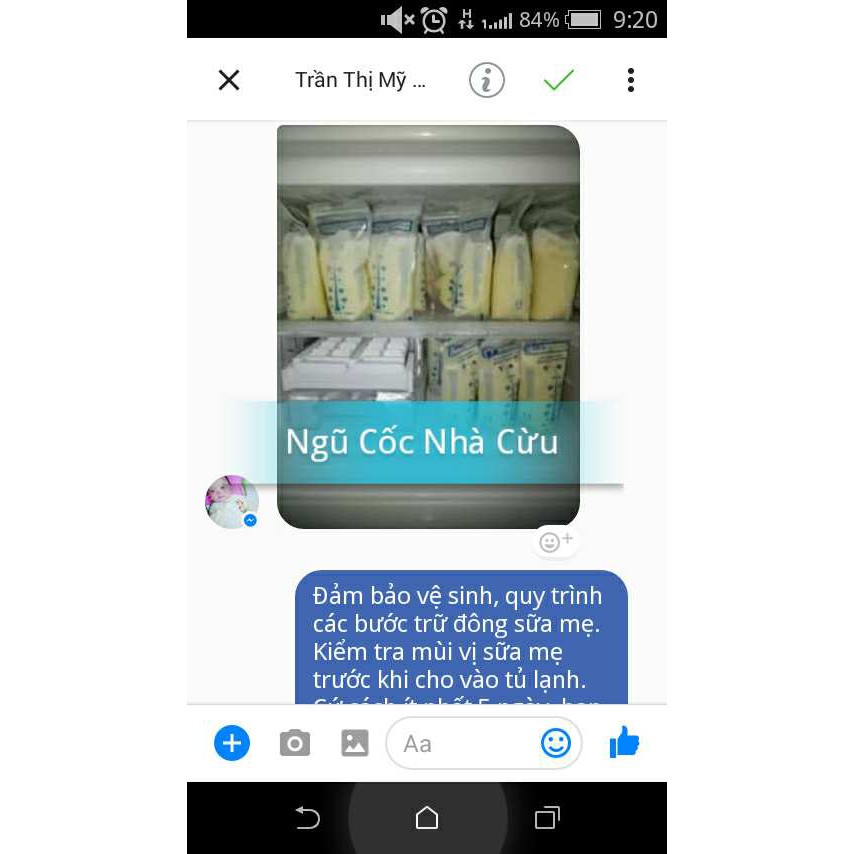
Task: Go back with system back button
Action: pyautogui.click(x=307, y=818)
